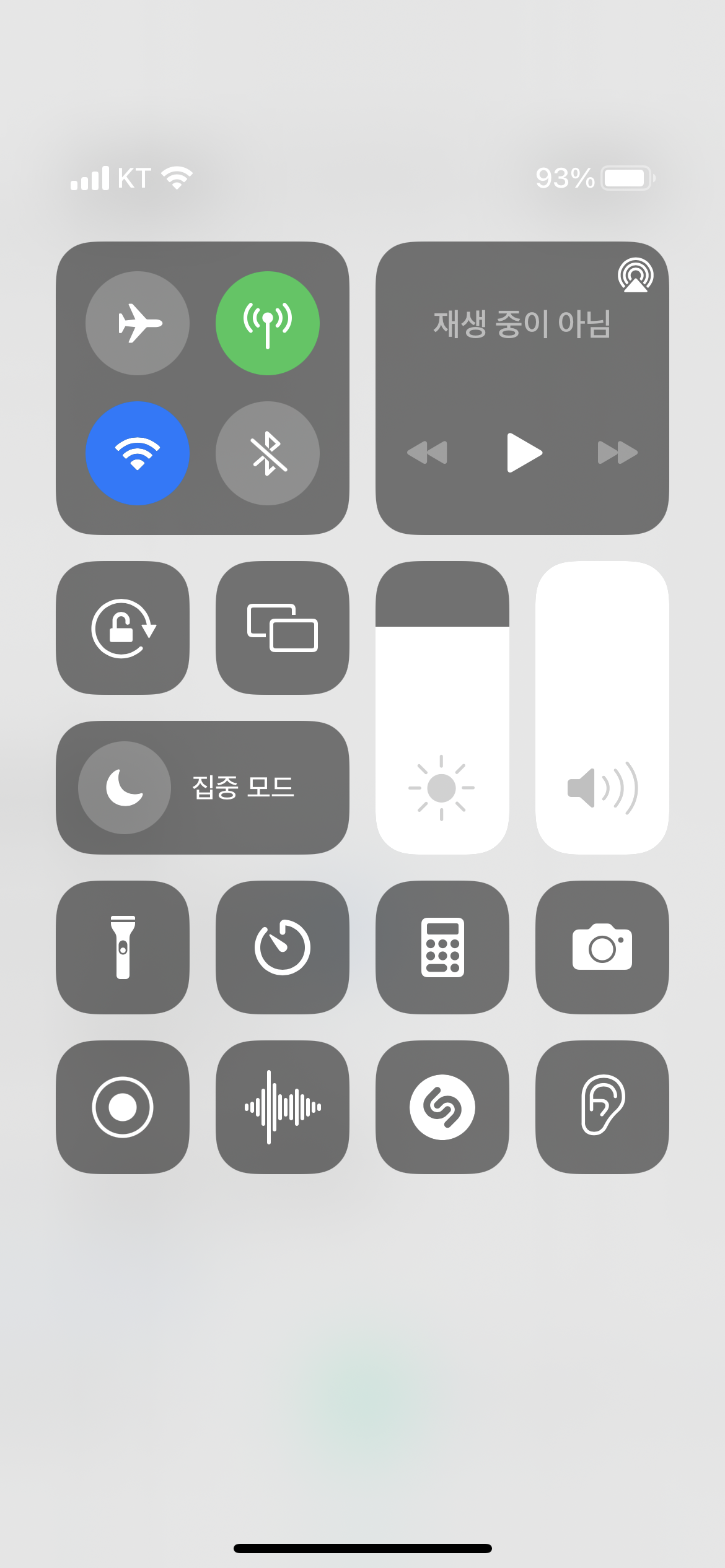This screenshot has height=1568, width=725.
Task: Skip to the next track
Action: pyautogui.click(x=617, y=453)
